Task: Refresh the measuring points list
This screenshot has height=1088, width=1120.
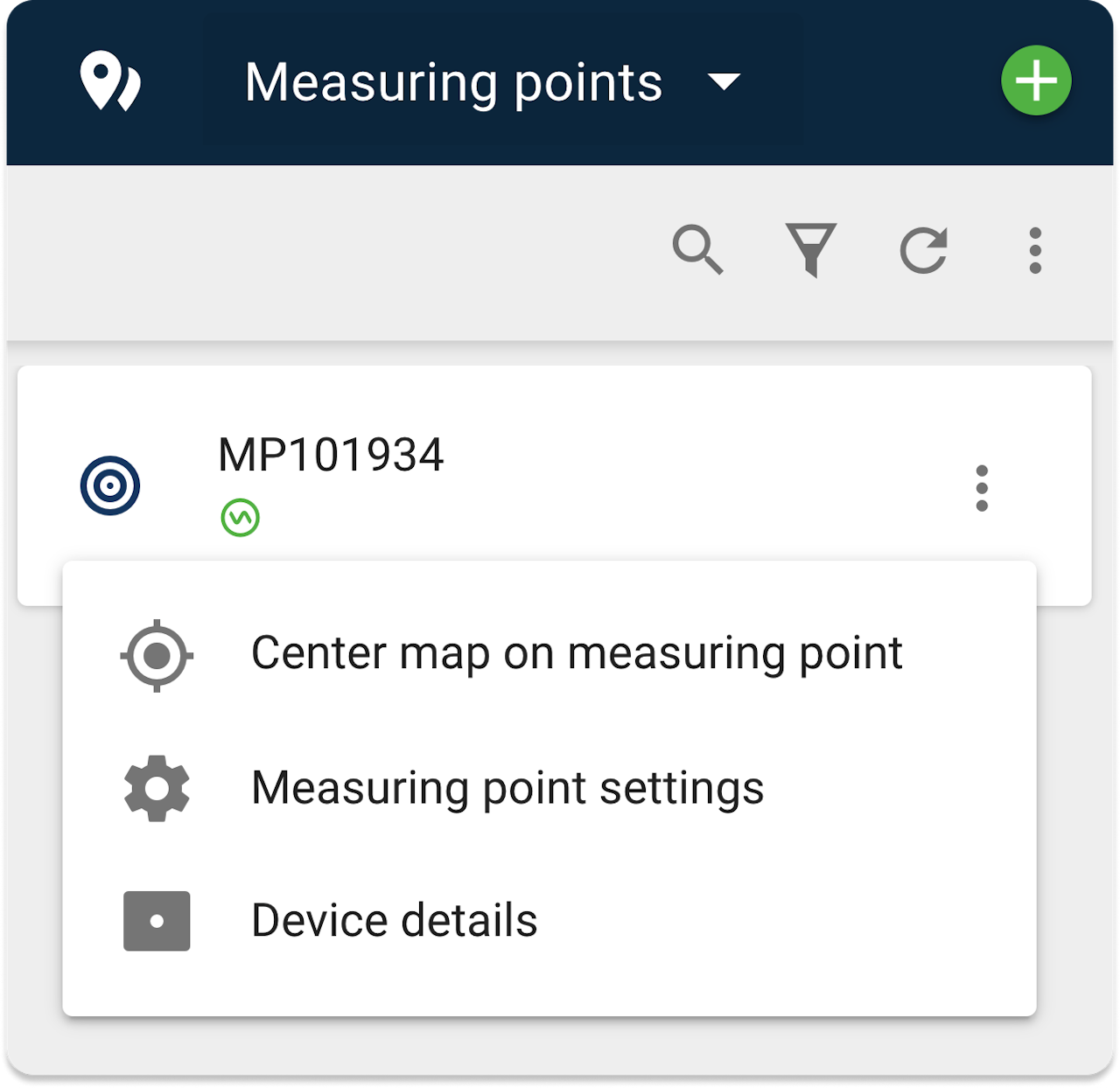Action: click(x=924, y=251)
